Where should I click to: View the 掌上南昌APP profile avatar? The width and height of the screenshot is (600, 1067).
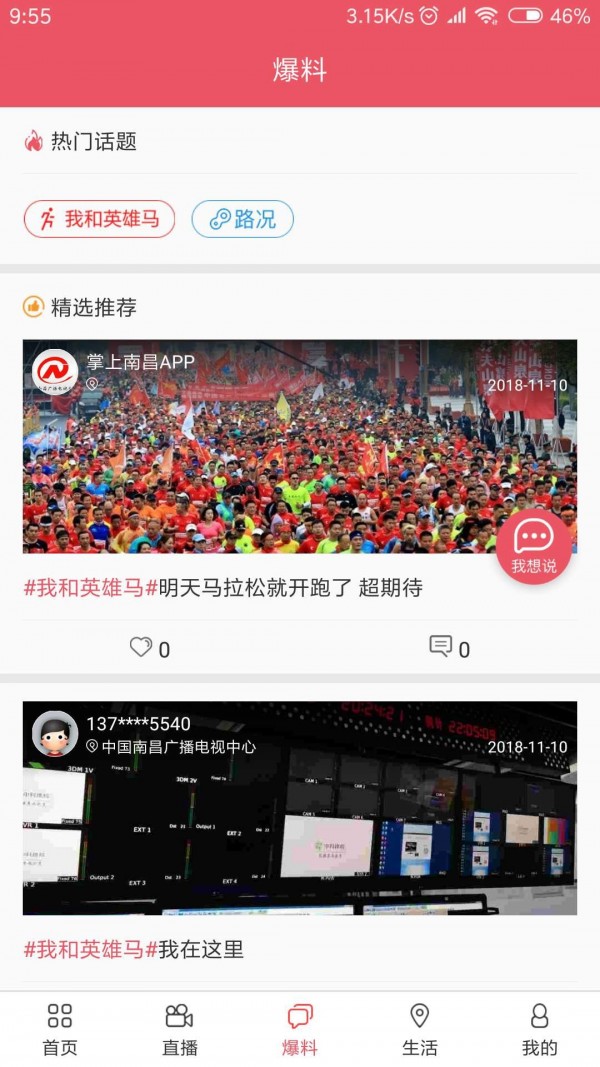click(55, 372)
